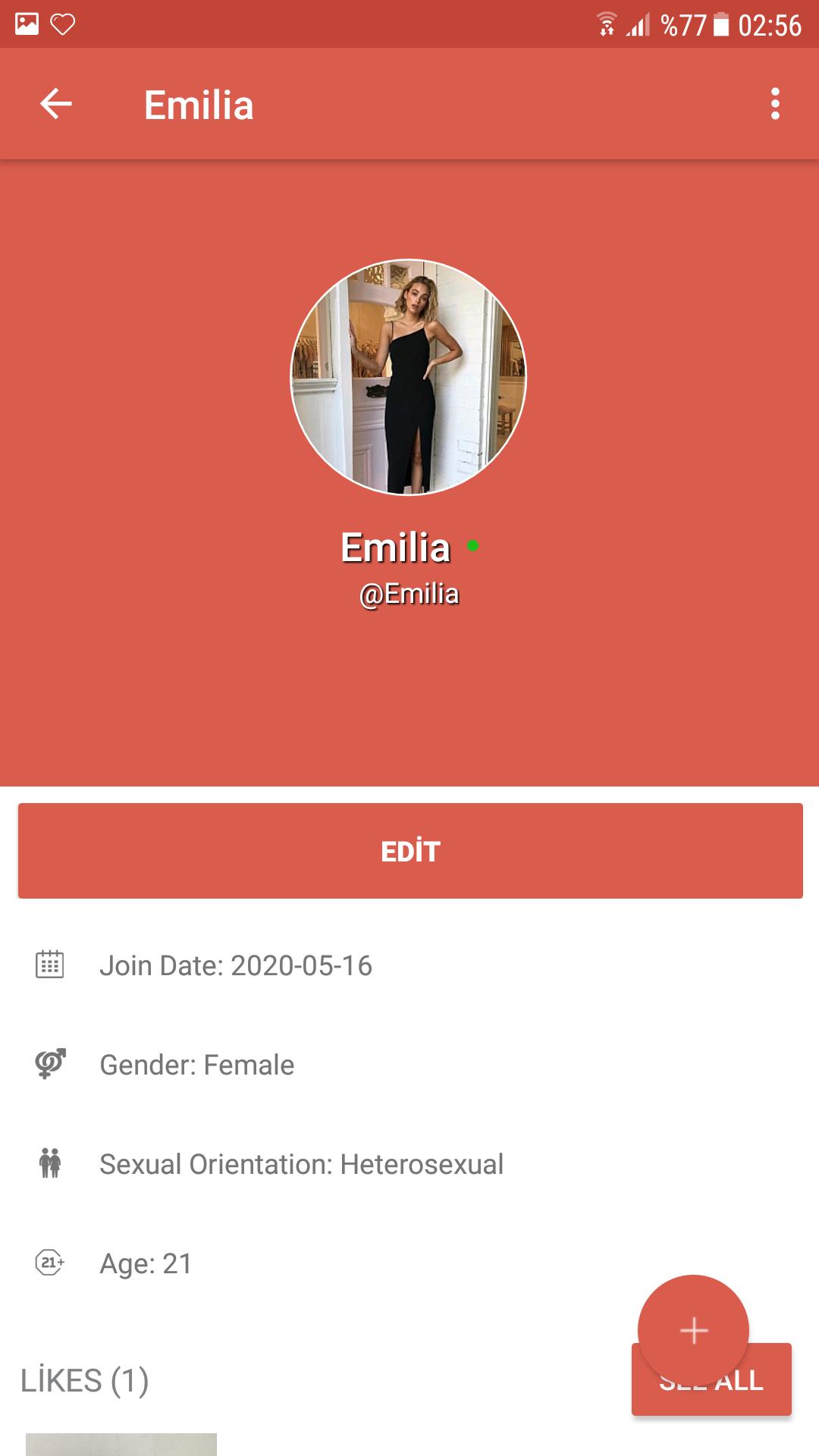The width and height of the screenshot is (819, 1456).
Task: Open Emilia's profile photo
Action: pos(409,378)
